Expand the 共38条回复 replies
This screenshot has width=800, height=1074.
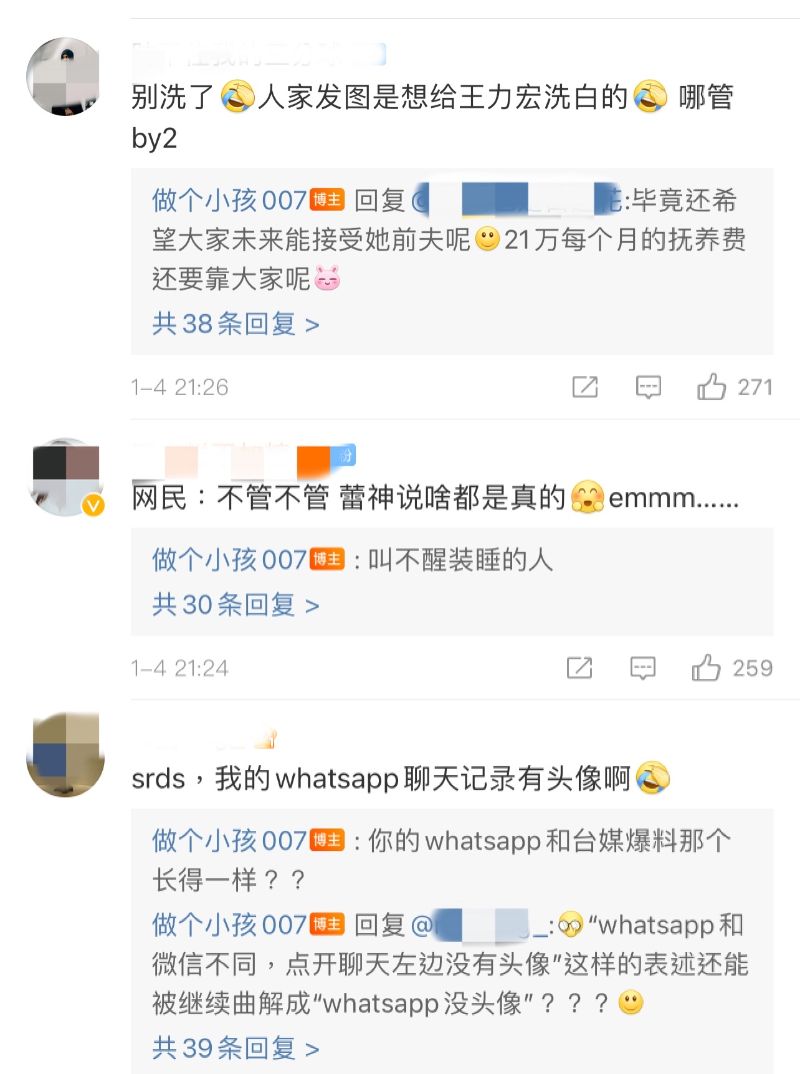click(235, 324)
